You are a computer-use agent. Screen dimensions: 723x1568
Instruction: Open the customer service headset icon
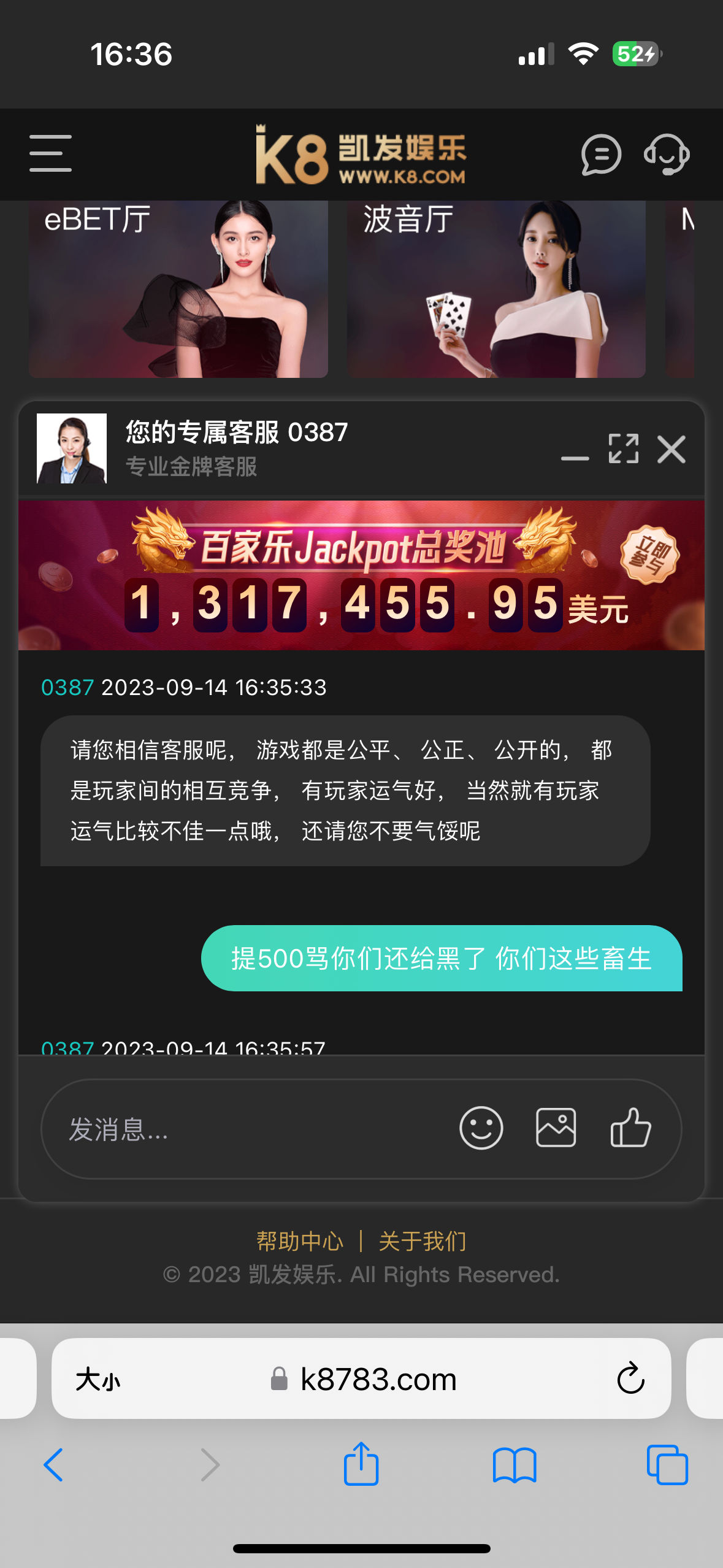tap(667, 155)
